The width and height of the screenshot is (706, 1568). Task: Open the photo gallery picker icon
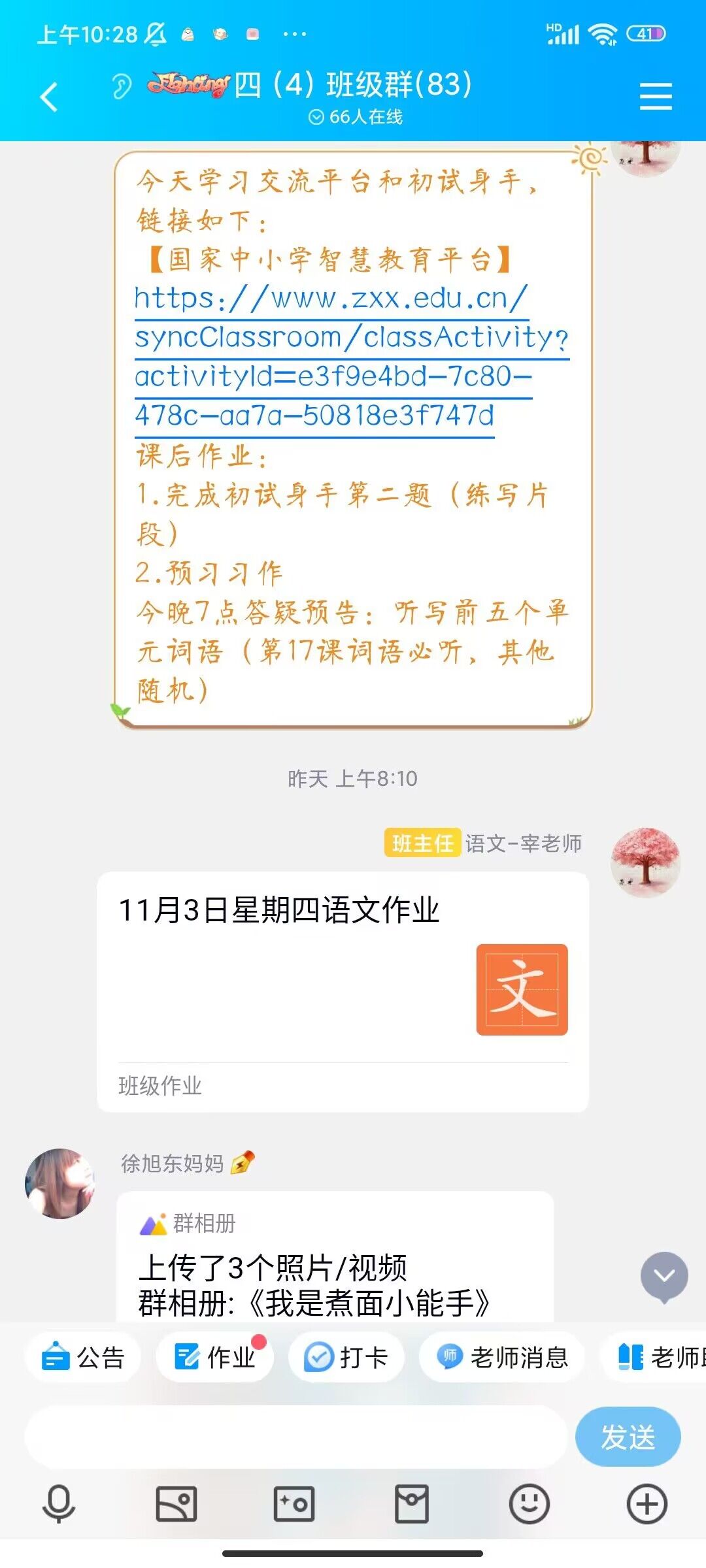pyautogui.click(x=176, y=1503)
